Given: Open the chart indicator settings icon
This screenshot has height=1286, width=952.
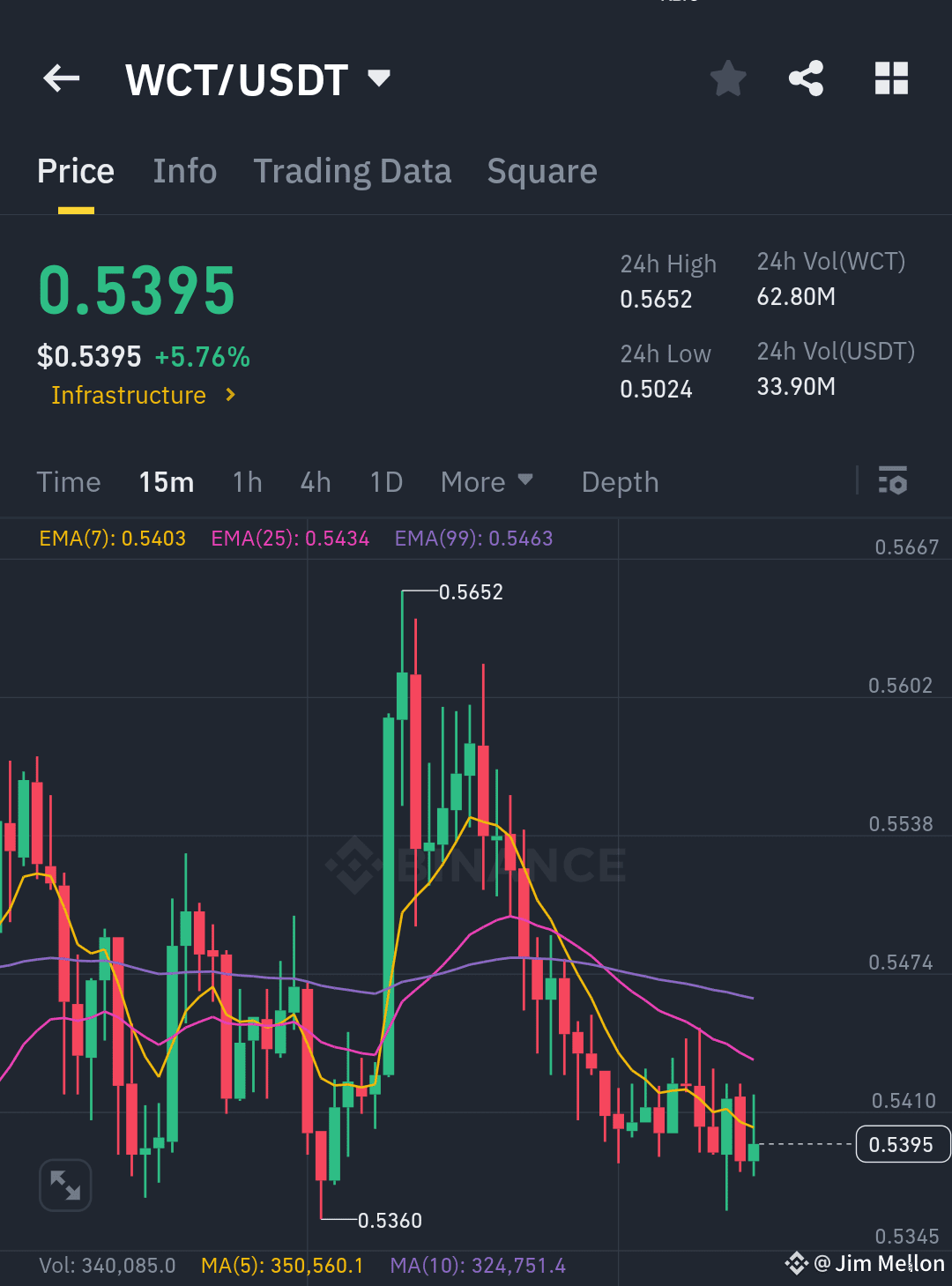Looking at the screenshot, I should (893, 481).
